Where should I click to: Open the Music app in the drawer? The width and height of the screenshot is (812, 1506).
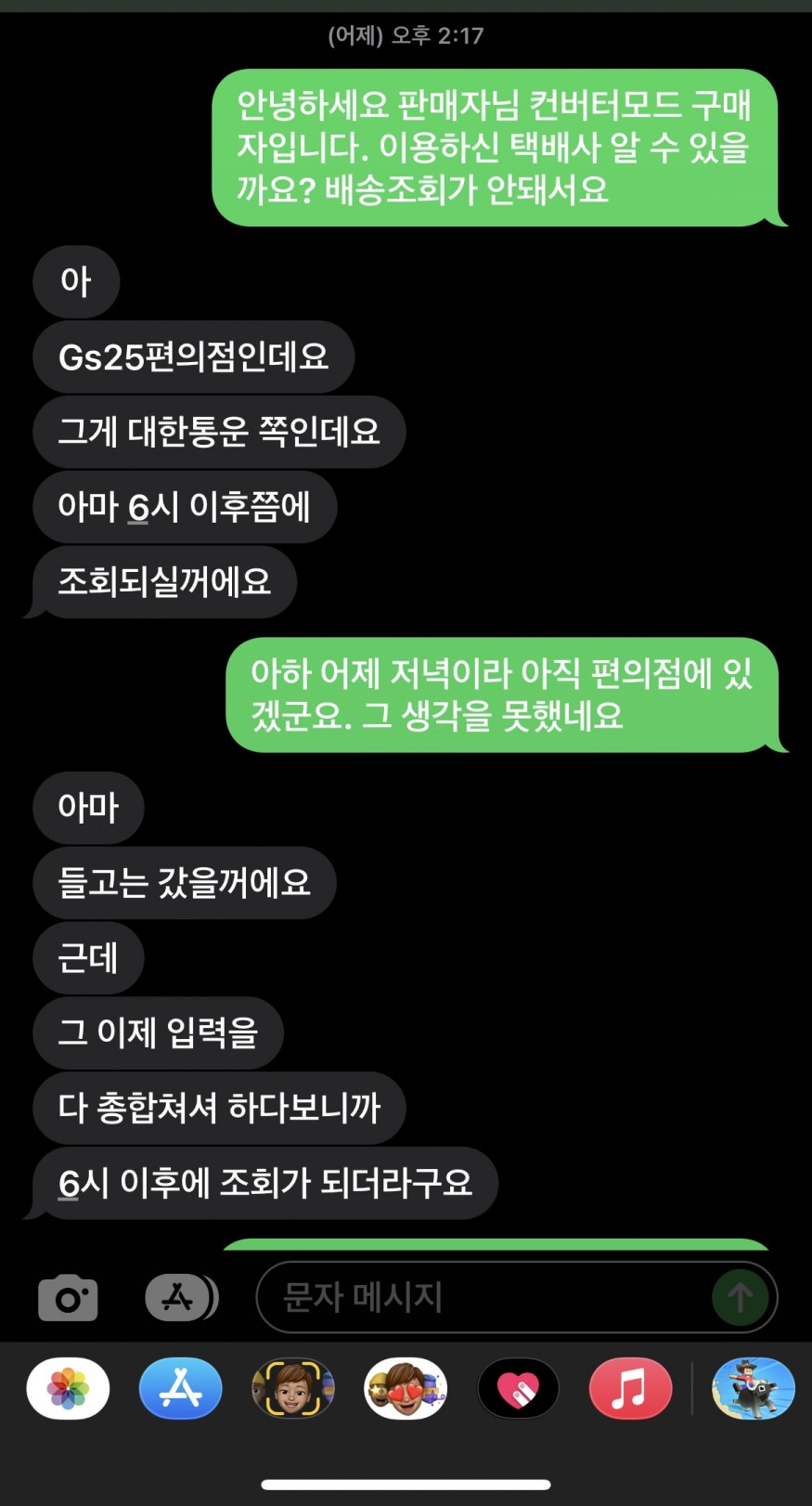(x=630, y=1389)
